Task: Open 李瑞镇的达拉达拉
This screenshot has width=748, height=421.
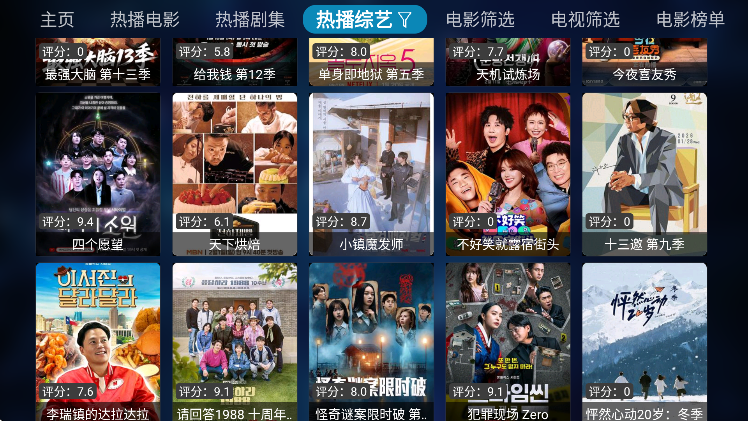Action: tap(98, 340)
